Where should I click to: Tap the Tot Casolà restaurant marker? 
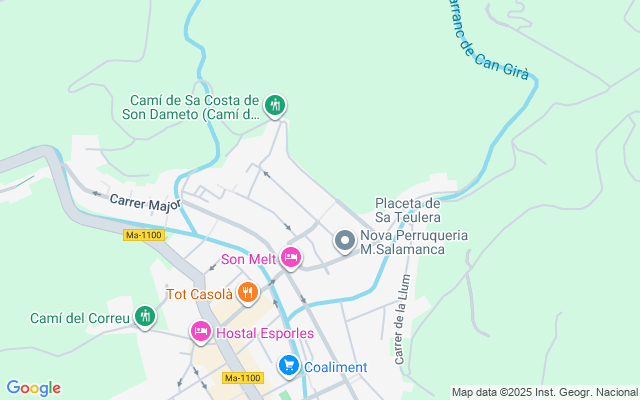pos(248,293)
